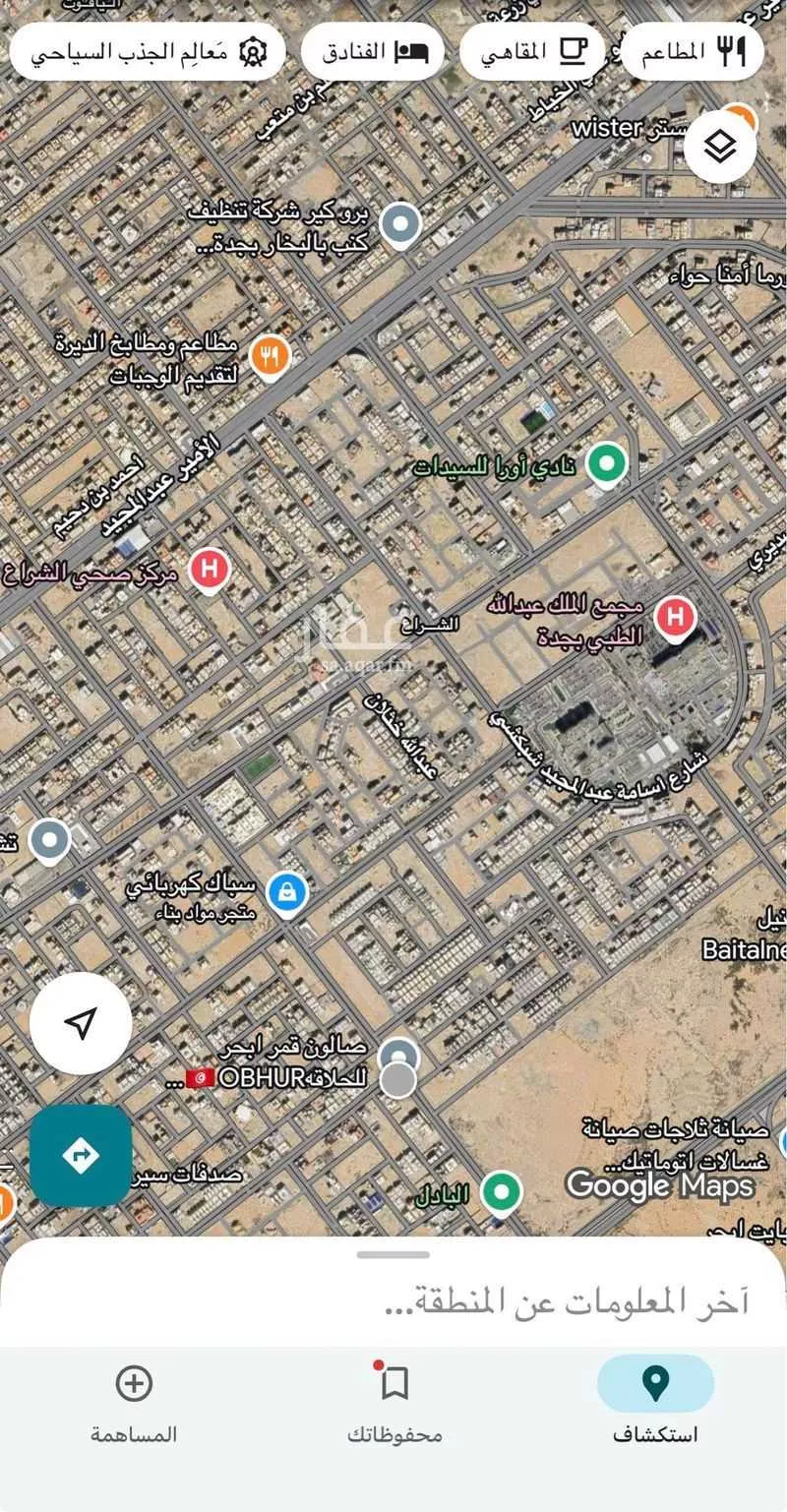Filter the map by المقاهي (cafés)
The height and width of the screenshot is (1512, 787).
pyautogui.click(x=531, y=52)
